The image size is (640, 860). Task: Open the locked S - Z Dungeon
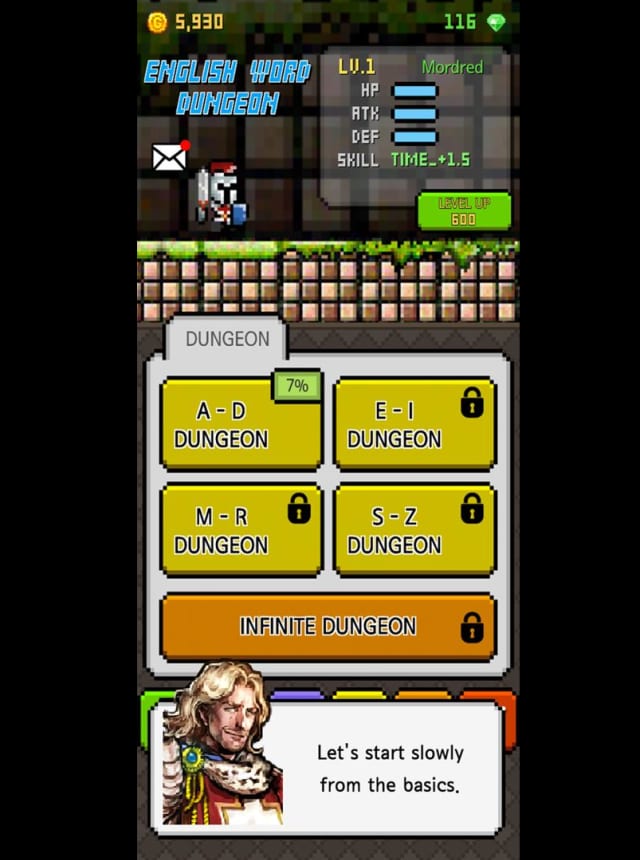(x=414, y=531)
